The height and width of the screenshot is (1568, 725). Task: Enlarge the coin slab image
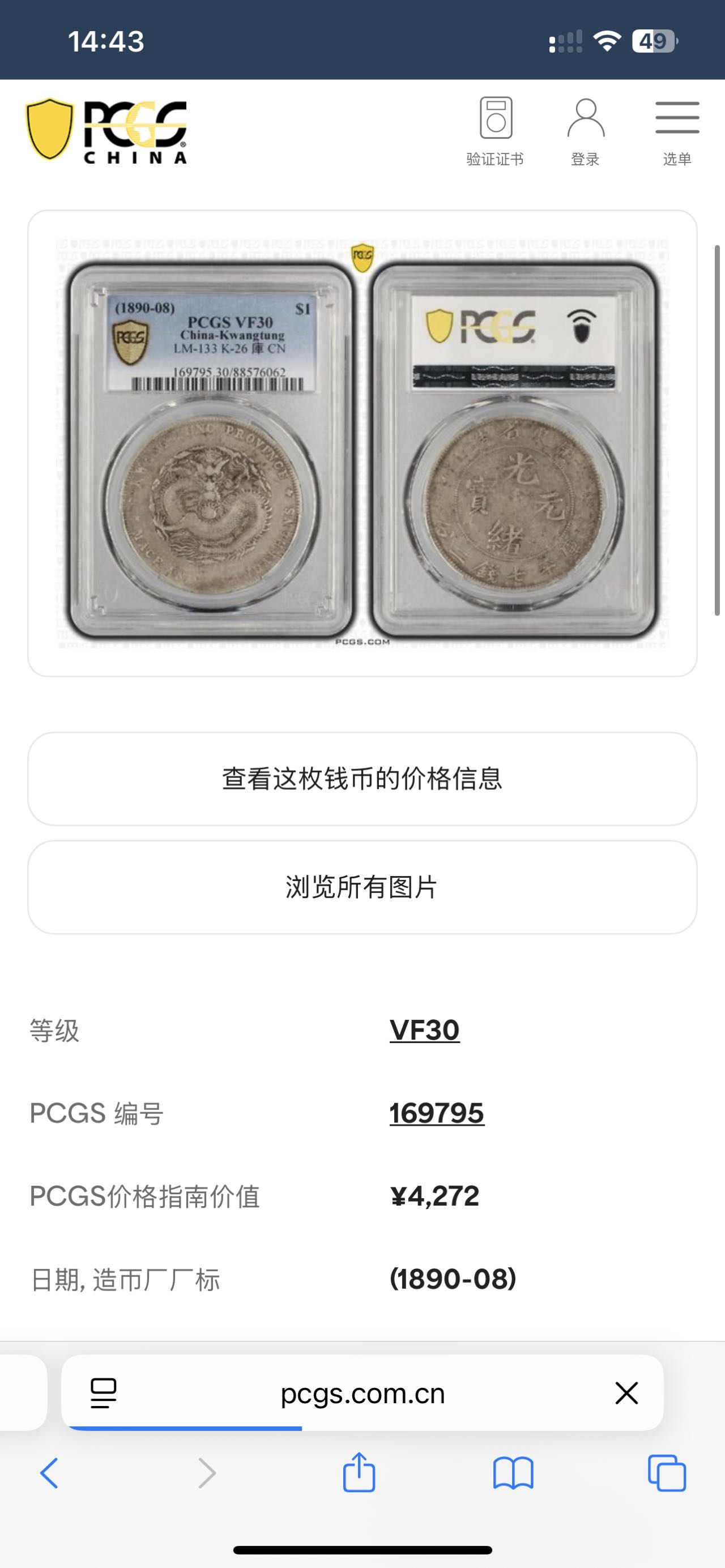click(362, 442)
